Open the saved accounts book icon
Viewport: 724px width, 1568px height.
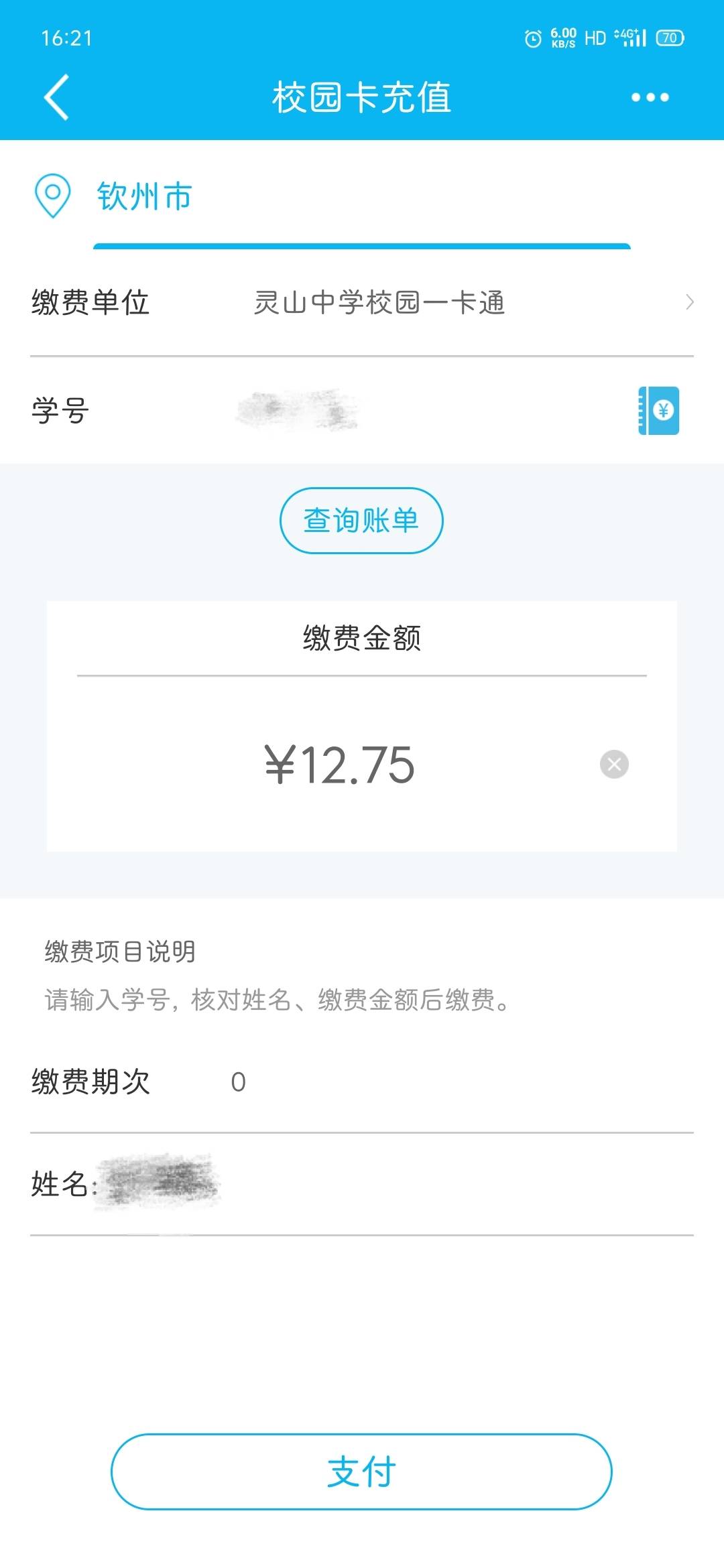tap(658, 410)
